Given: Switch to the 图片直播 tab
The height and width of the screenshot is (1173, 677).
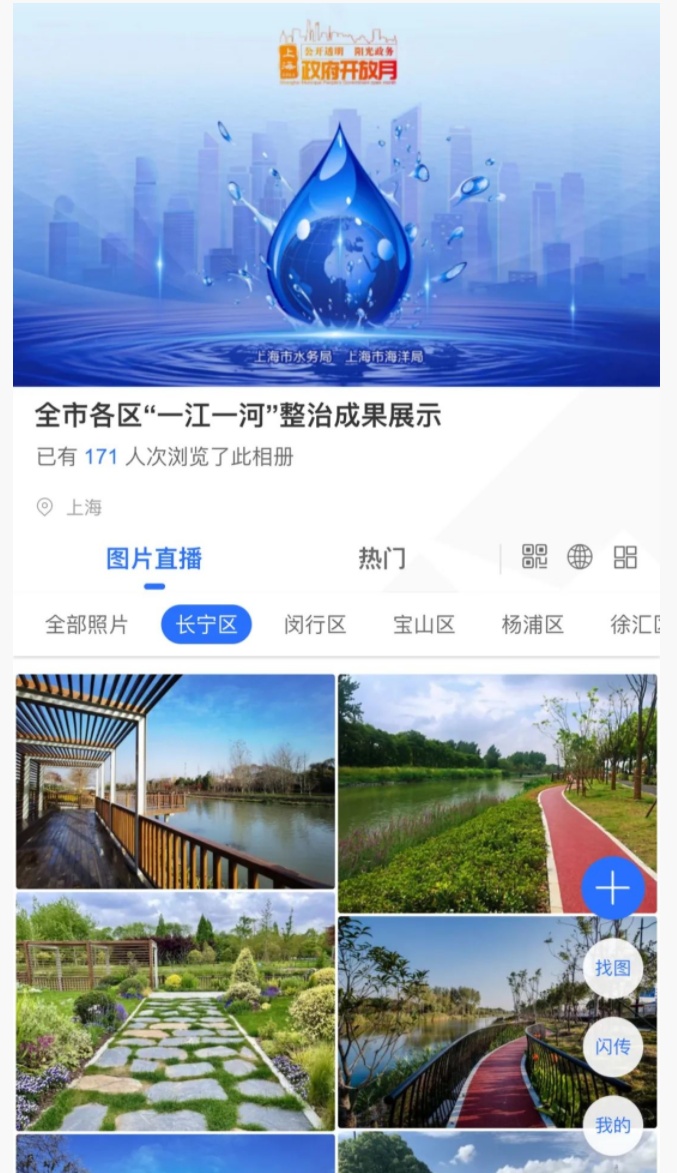Looking at the screenshot, I should pos(154,558).
